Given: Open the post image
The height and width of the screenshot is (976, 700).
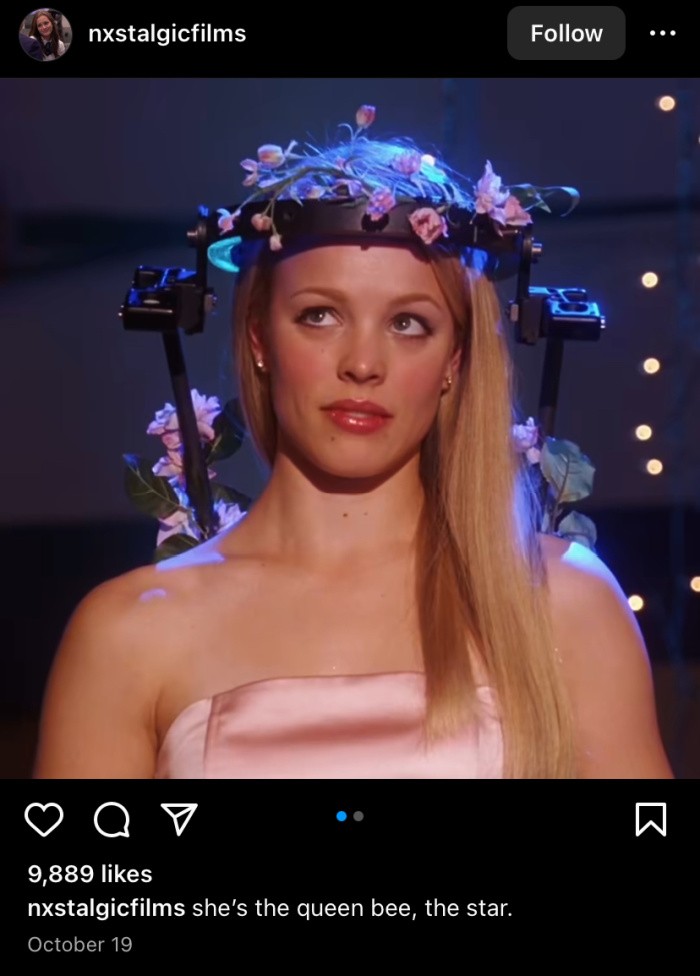Looking at the screenshot, I should click(350, 428).
